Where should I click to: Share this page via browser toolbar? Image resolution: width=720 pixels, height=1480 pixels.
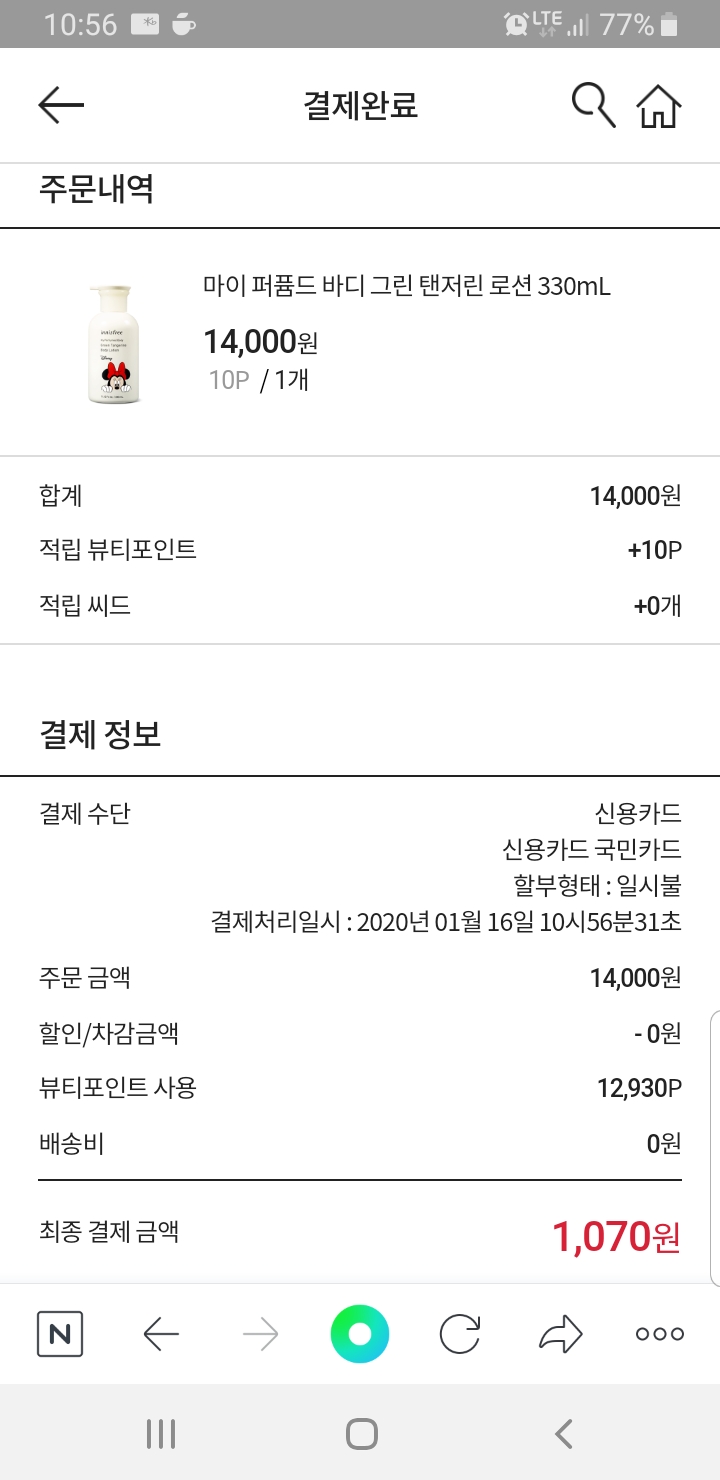[x=560, y=1333]
